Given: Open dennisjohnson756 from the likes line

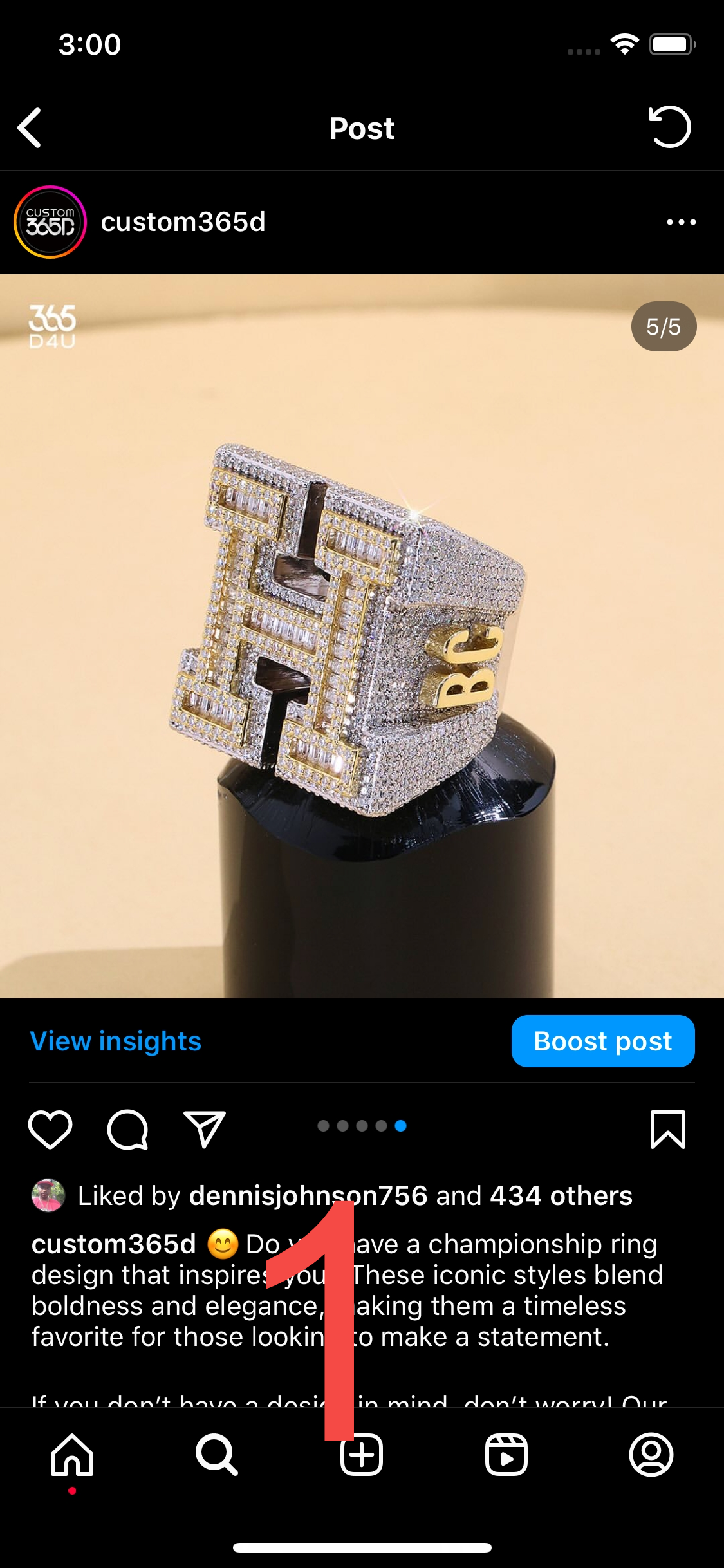Looking at the screenshot, I should tap(308, 1195).
